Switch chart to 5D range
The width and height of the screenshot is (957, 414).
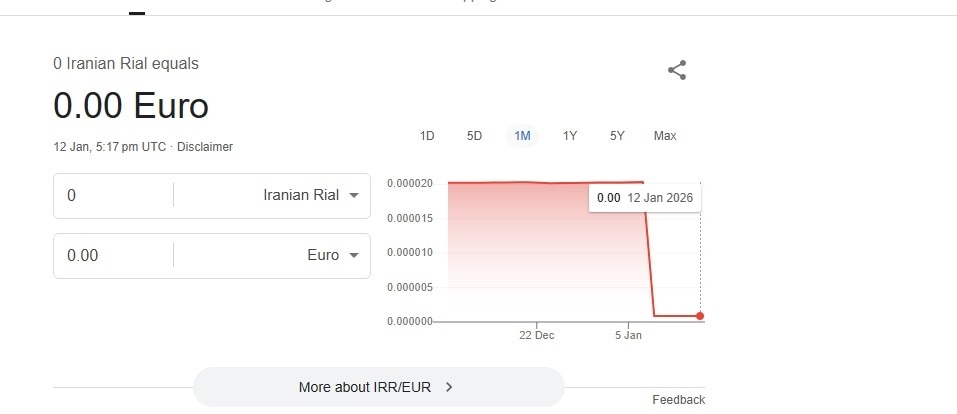pyautogui.click(x=474, y=136)
